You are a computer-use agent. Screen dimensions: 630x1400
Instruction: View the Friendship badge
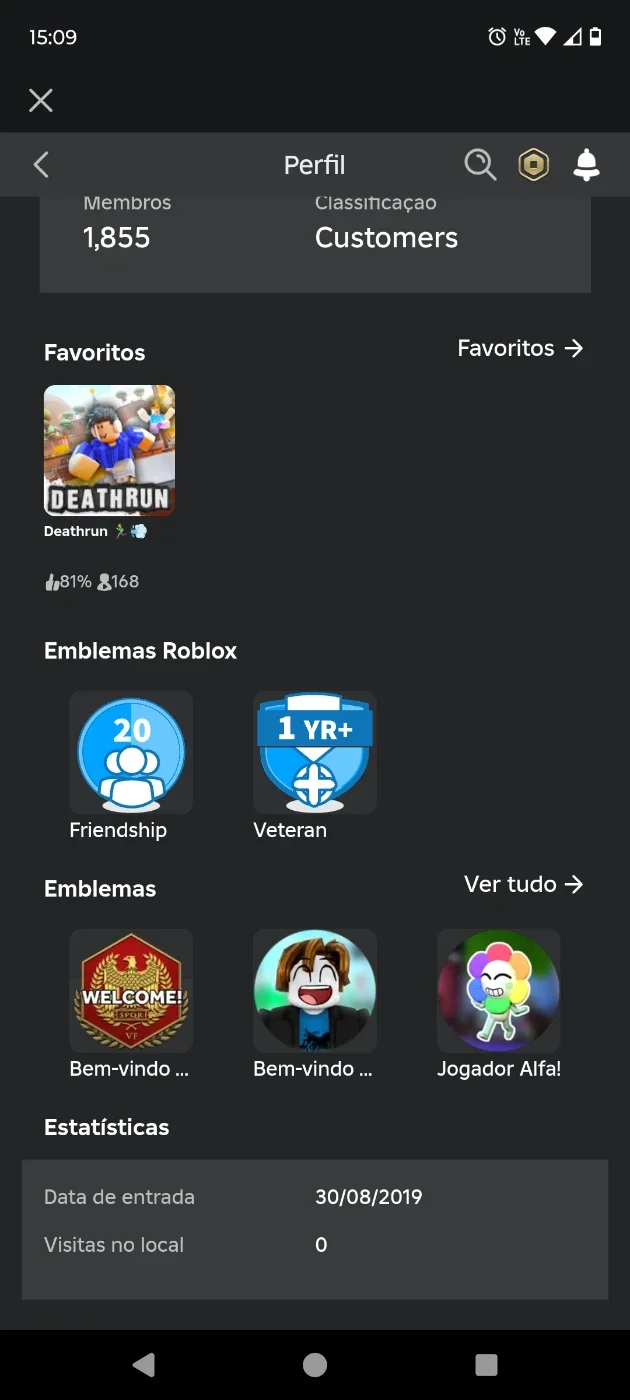point(131,753)
